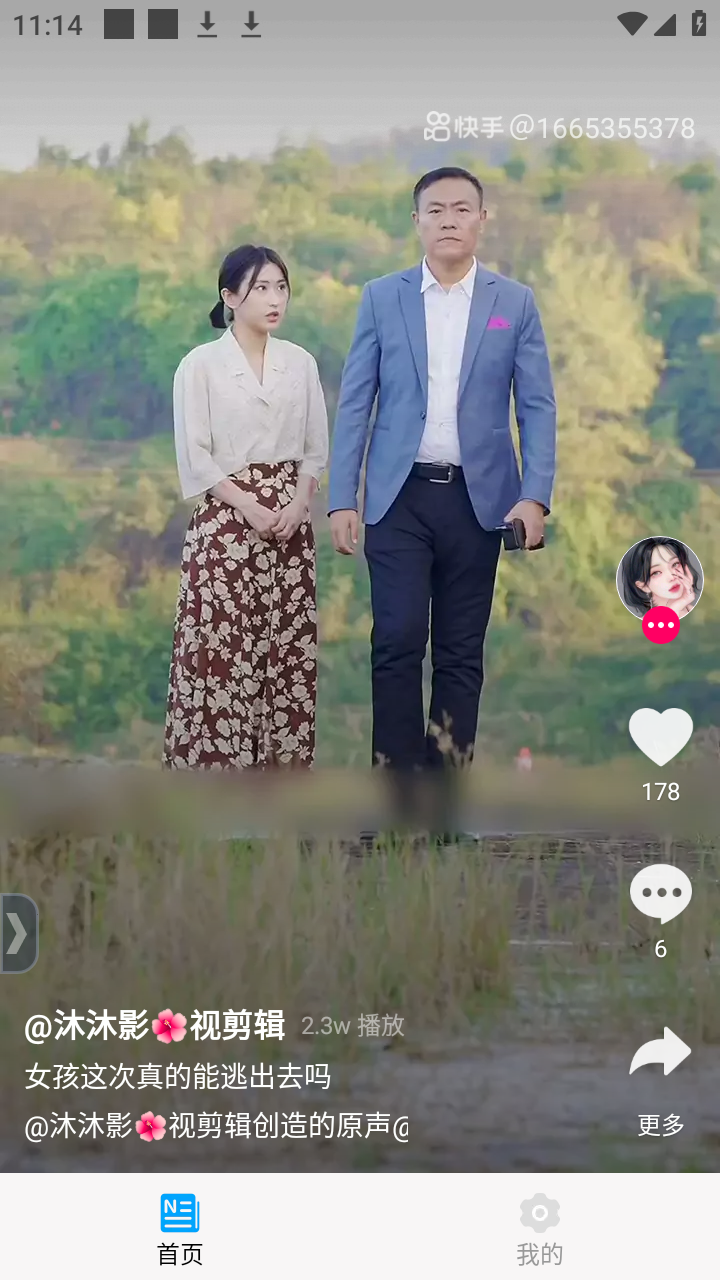The height and width of the screenshot is (1280, 720).
Task: Go to the 首页 tab
Action: click(180, 1229)
